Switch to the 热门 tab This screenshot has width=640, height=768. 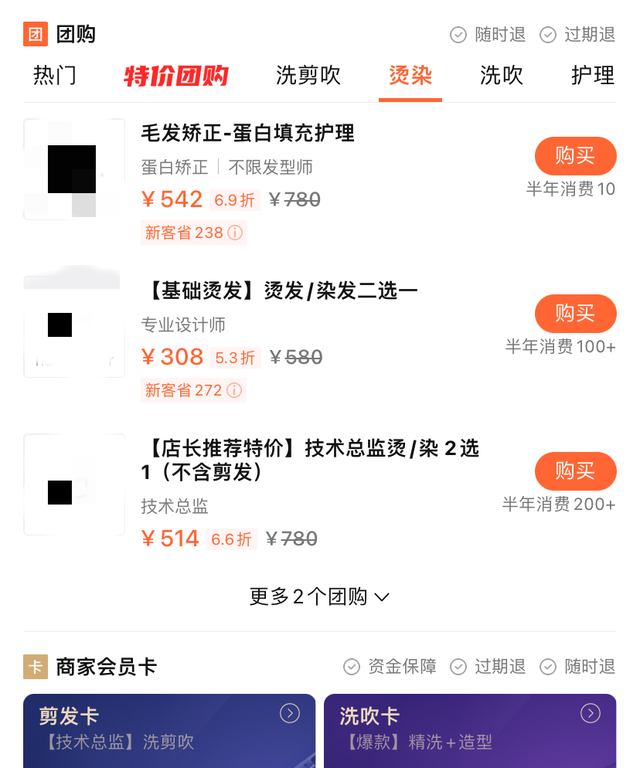[x=55, y=76]
